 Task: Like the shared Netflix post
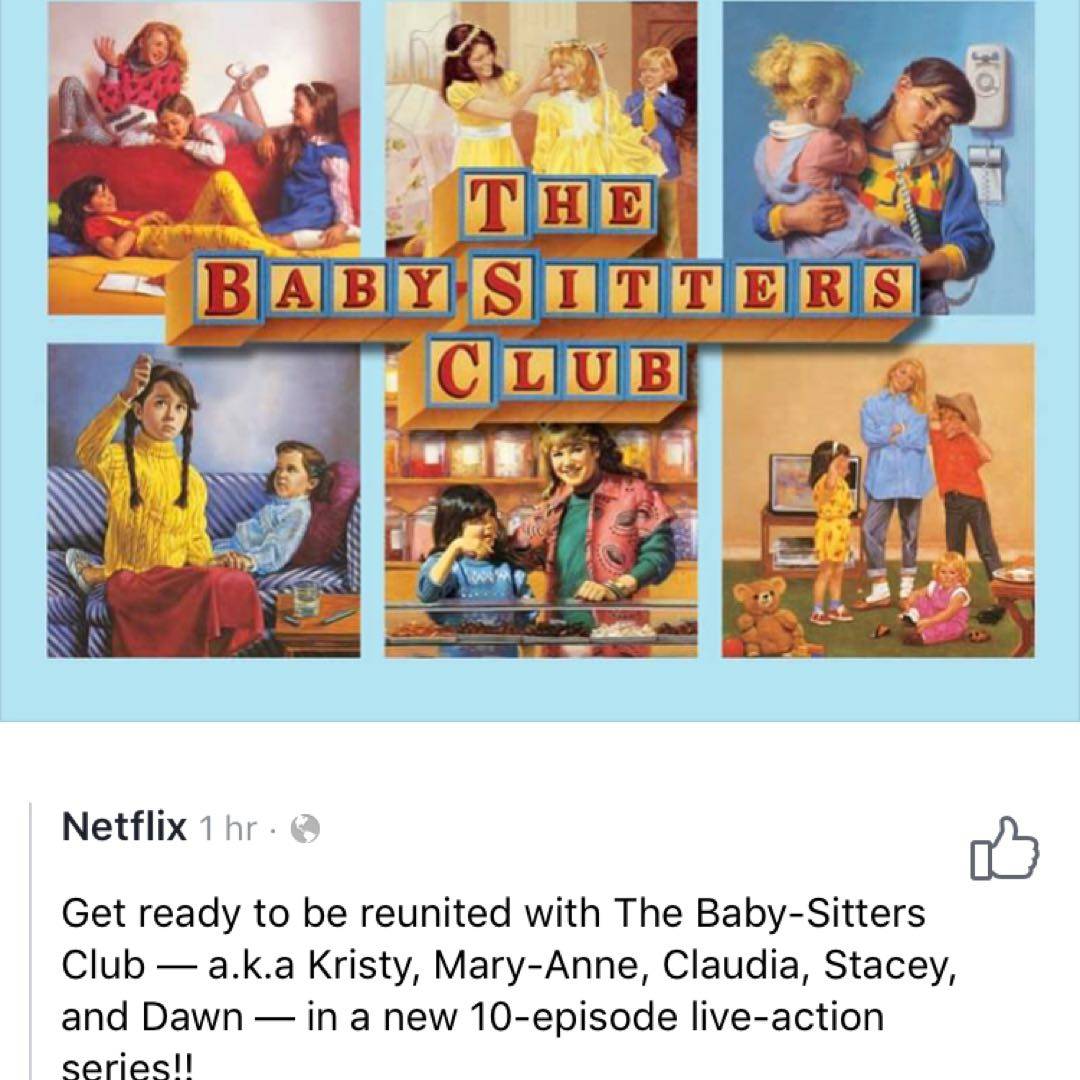click(1004, 850)
